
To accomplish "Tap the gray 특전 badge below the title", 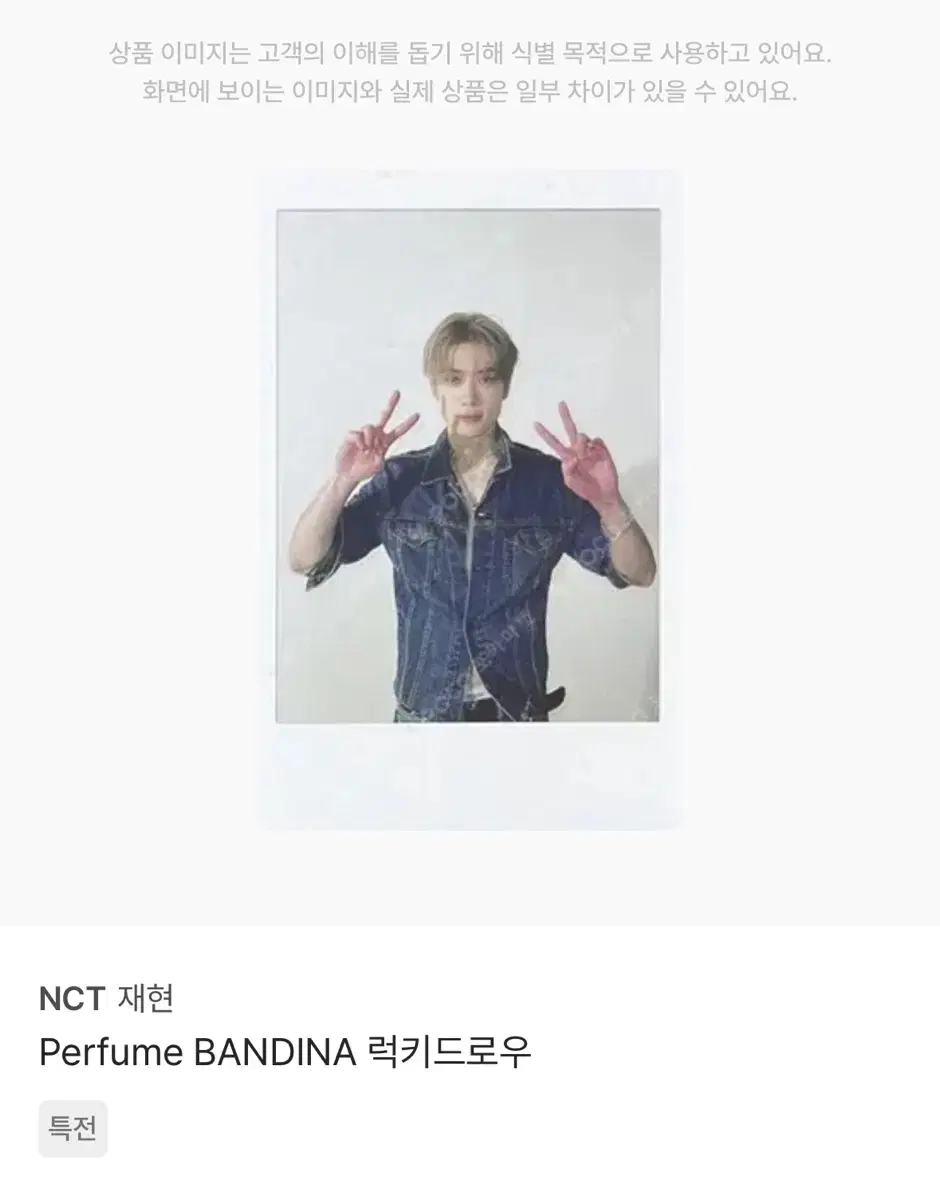I will pyautogui.click(x=72, y=1129).
